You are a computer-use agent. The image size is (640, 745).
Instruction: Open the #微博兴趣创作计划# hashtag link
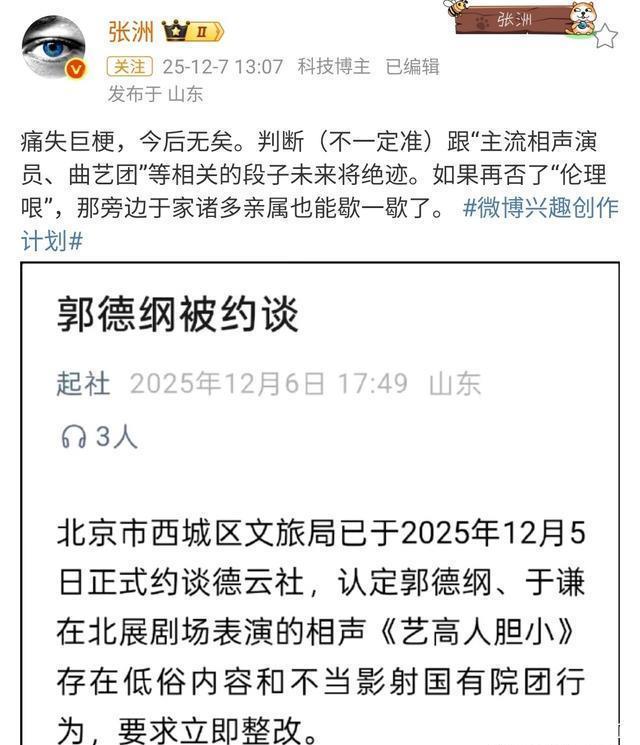tap(541, 209)
